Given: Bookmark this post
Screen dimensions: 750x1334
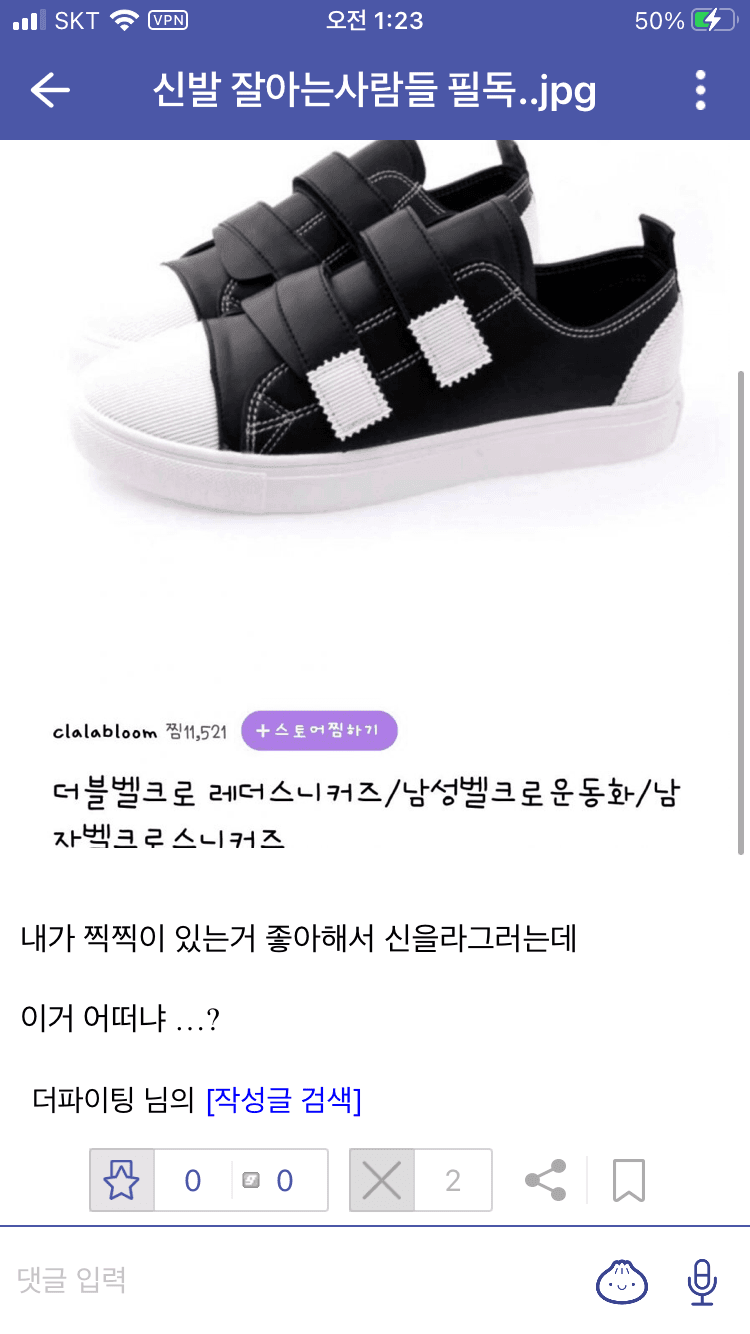Looking at the screenshot, I should tap(628, 1181).
